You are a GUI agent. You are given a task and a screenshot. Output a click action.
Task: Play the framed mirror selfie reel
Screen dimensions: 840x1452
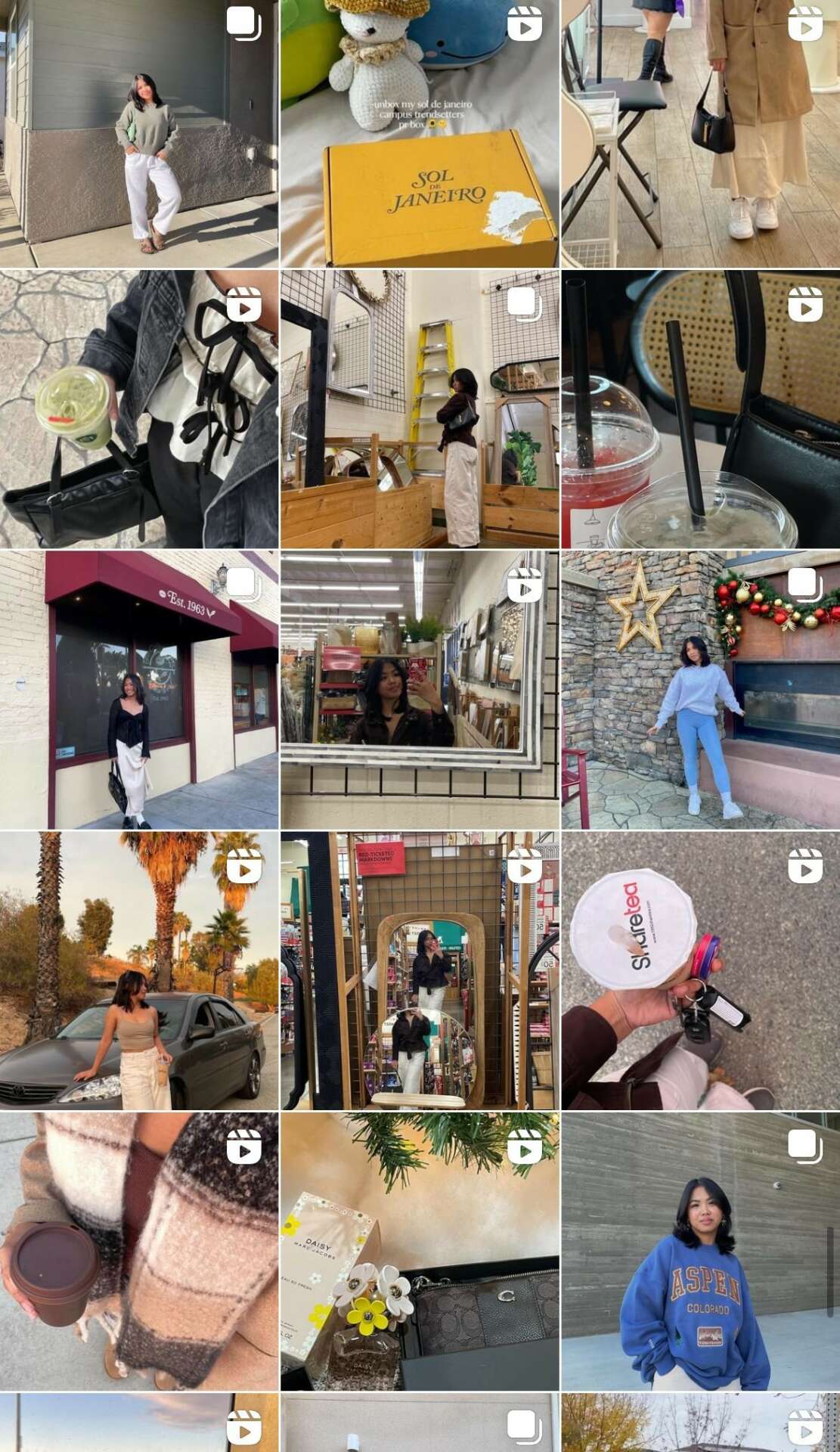pyautogui.click(x=420, y=690)
